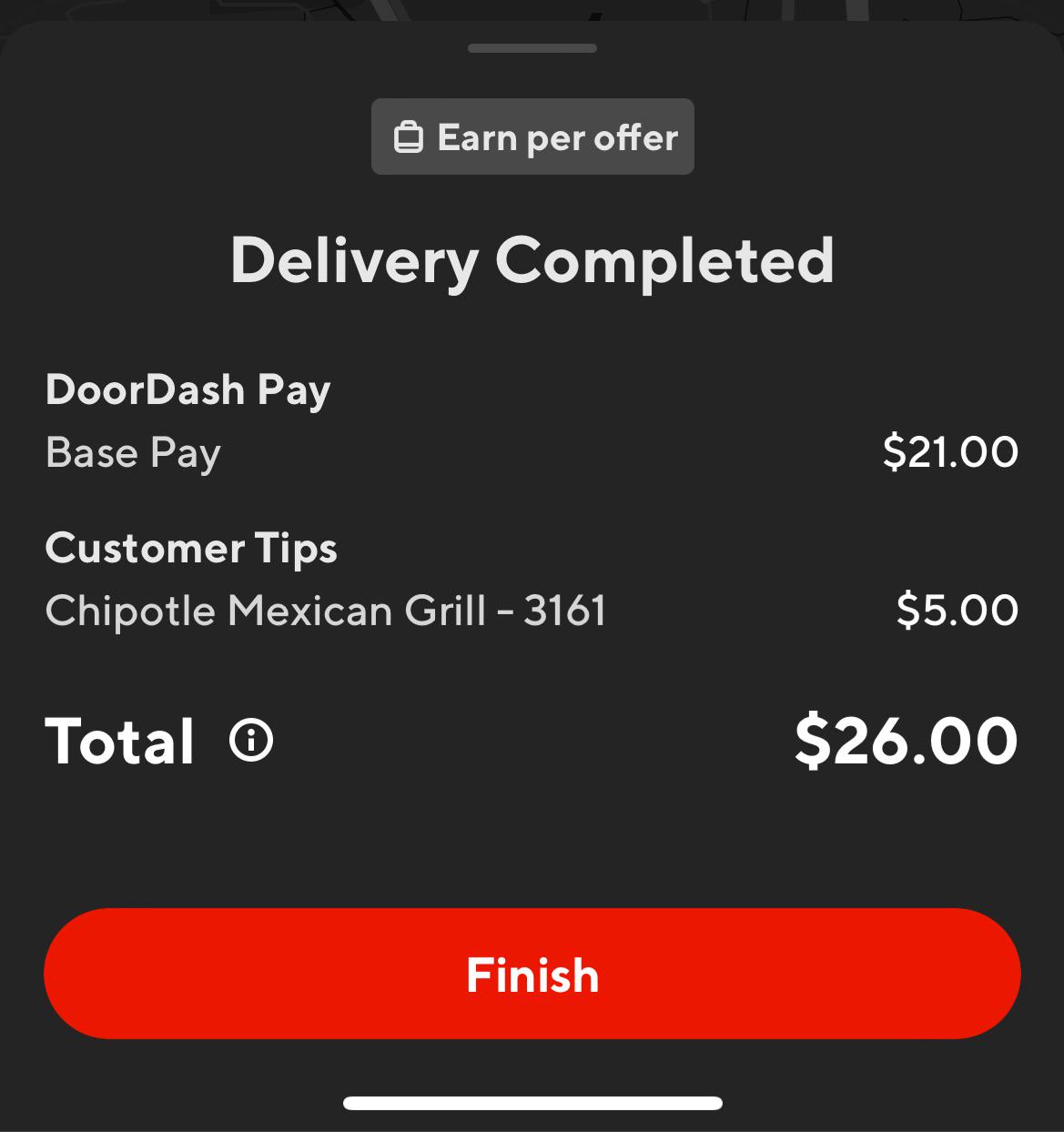Switch earning mode using Earn per offer control
This screenshot has width=1064, height=1132.
(x=532, y=136)
